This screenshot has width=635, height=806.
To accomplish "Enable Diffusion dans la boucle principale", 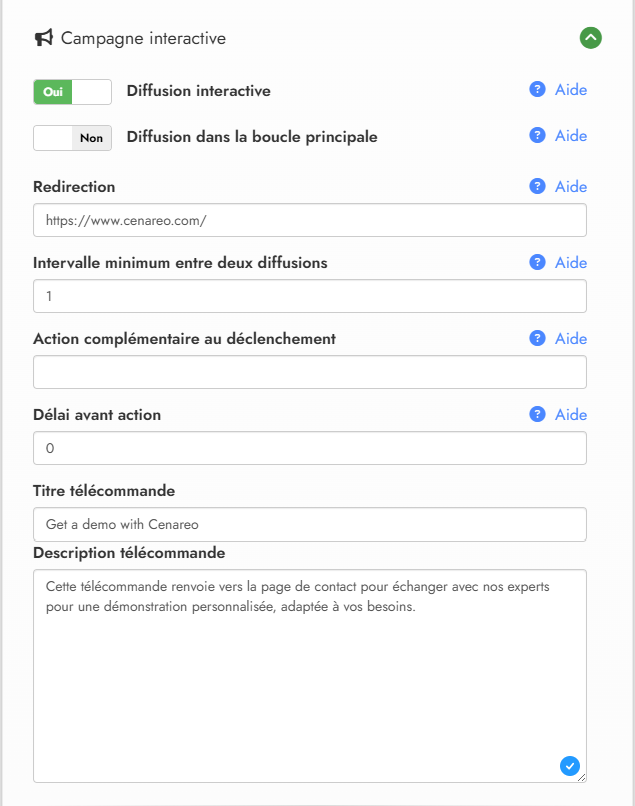I will point(72,138).
